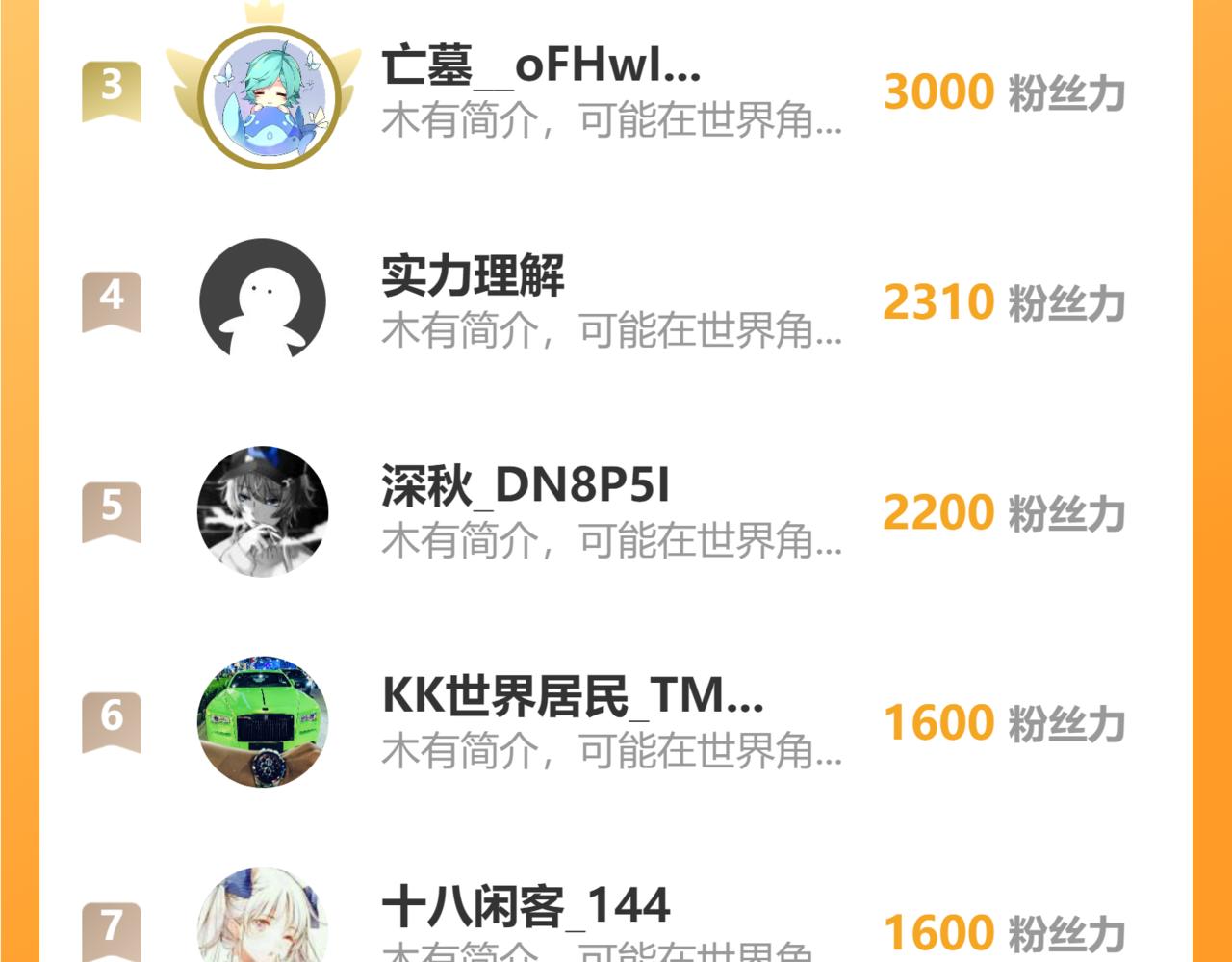Open the 十八闲客_144 user row
Image resolution: width=1232 pixels, height=962 pixels.
[x=526, y=907]
